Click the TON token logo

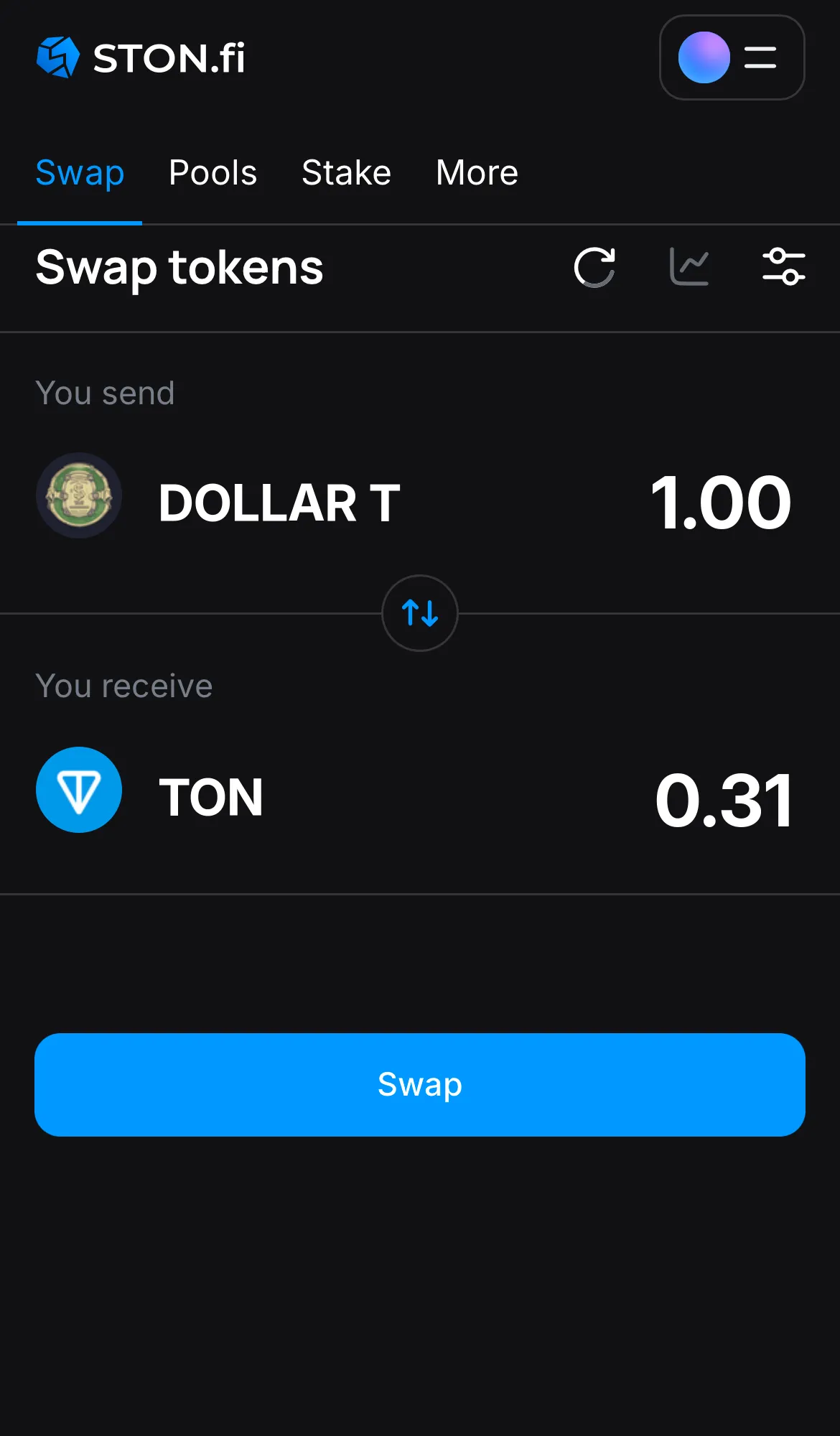[79, 790]
